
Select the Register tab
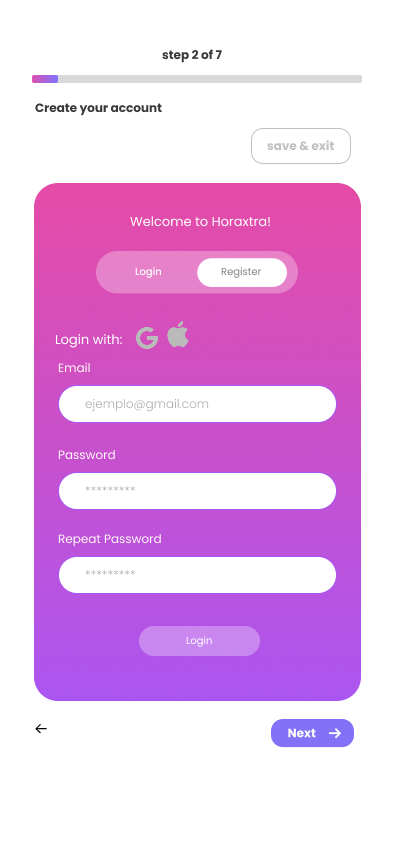click(241, 272)
